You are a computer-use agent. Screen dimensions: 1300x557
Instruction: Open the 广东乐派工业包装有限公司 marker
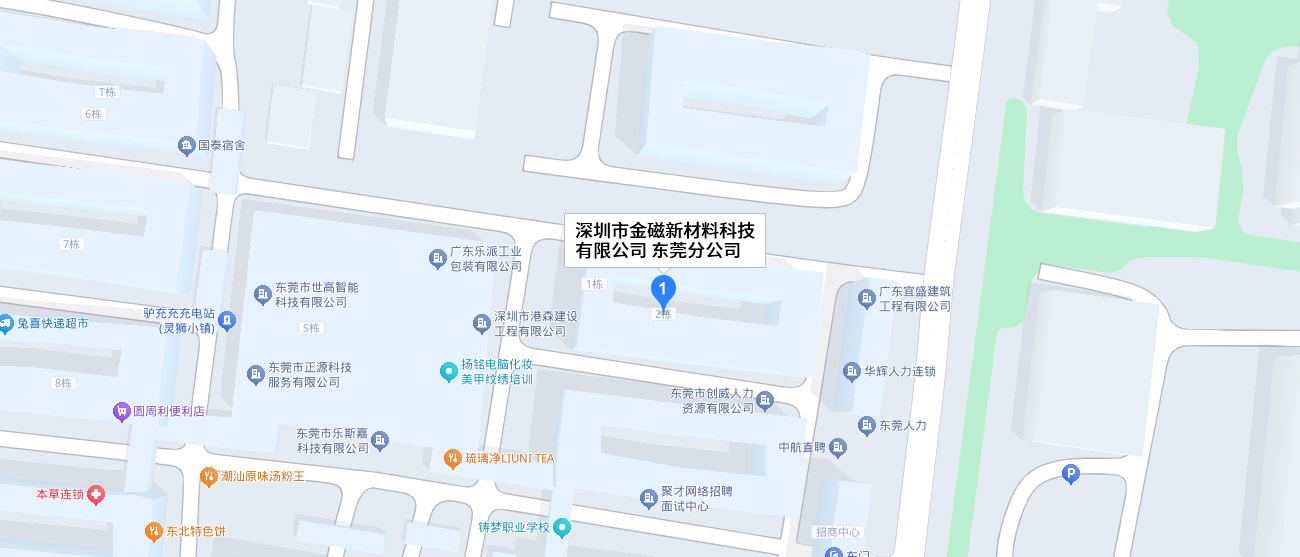pyautogui.click(x=437, y=259)
